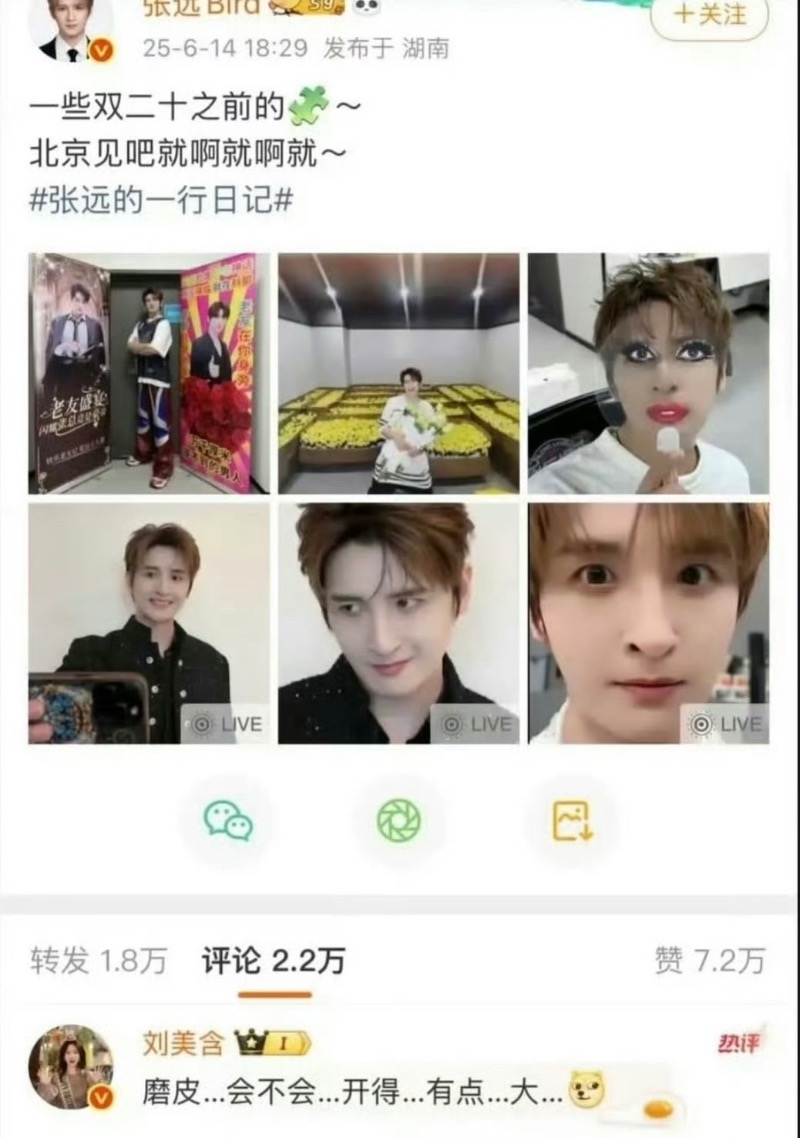Image resolution: width=800 pixels, height=1138 pixels.
Task: View the photo with two standing banners
Action: (x=149, y=373)
